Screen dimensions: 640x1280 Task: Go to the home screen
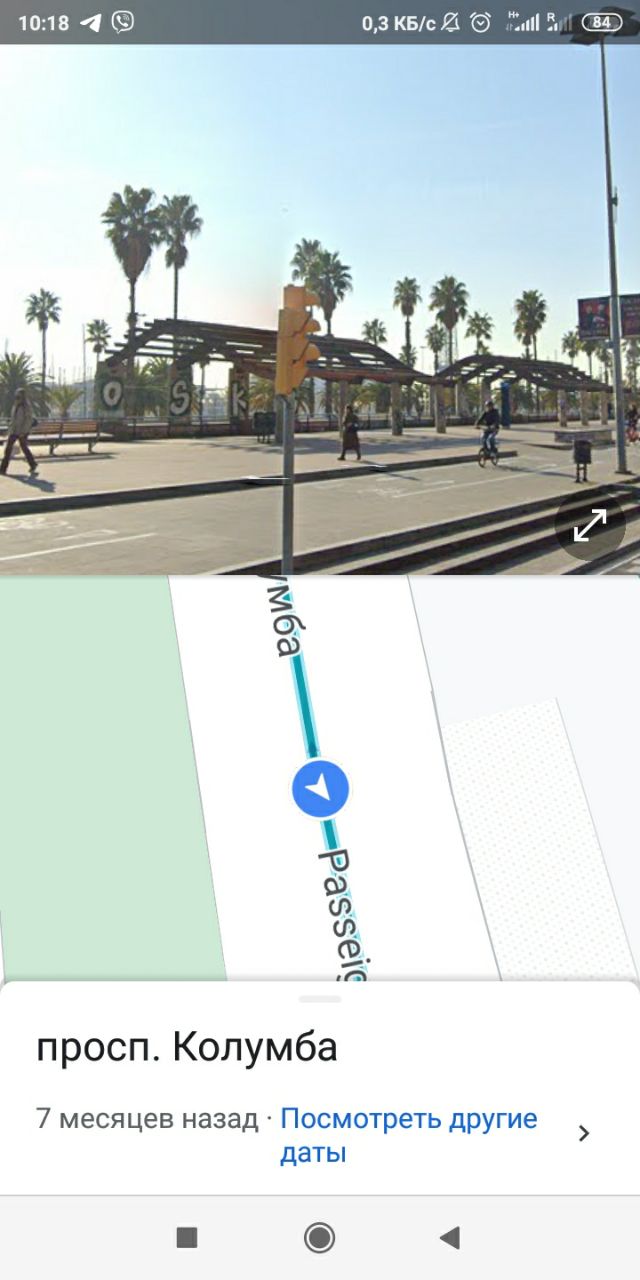(x=320, y=1238)
